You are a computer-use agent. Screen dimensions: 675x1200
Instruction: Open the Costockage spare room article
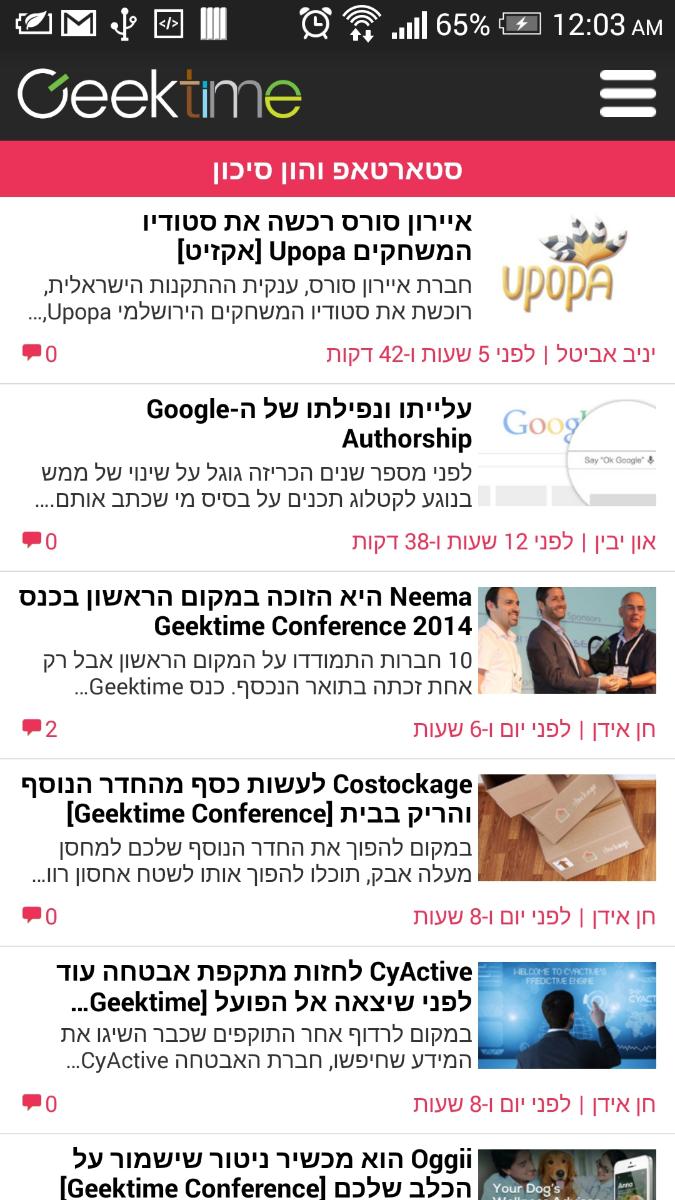(245, 798)
